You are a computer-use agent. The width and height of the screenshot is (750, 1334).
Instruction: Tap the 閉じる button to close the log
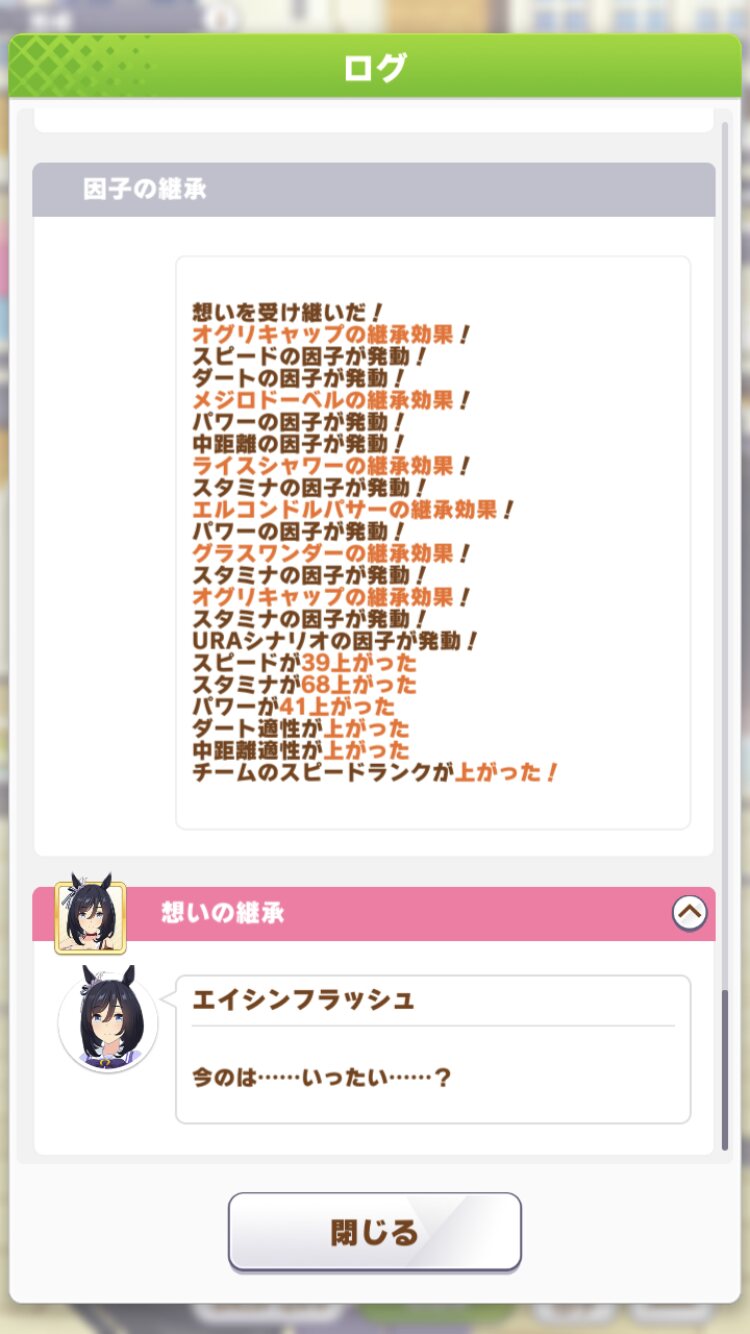pyautogui.click(x=375, y=1232)
